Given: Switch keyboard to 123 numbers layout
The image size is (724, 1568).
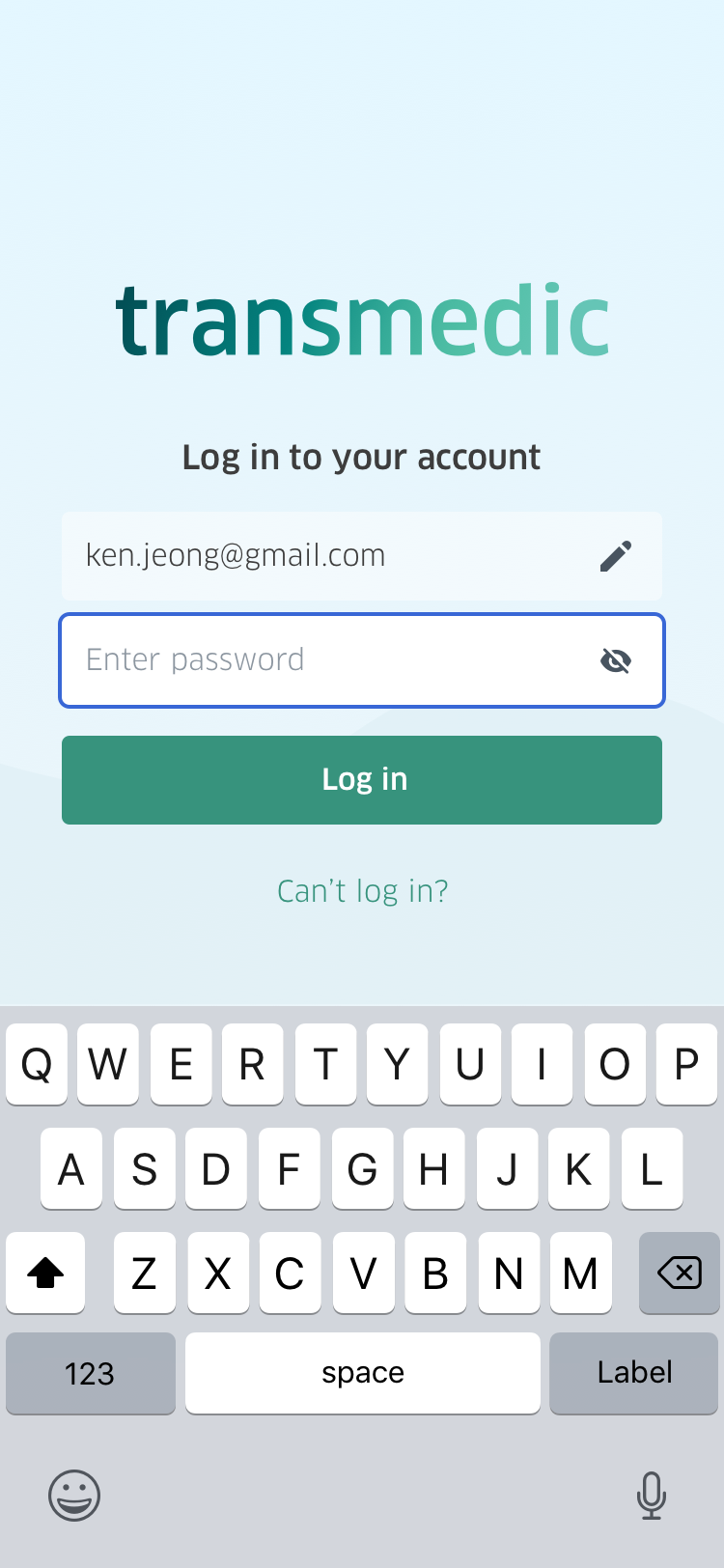Looking at the screenshot, I should tap(90, 1373).
